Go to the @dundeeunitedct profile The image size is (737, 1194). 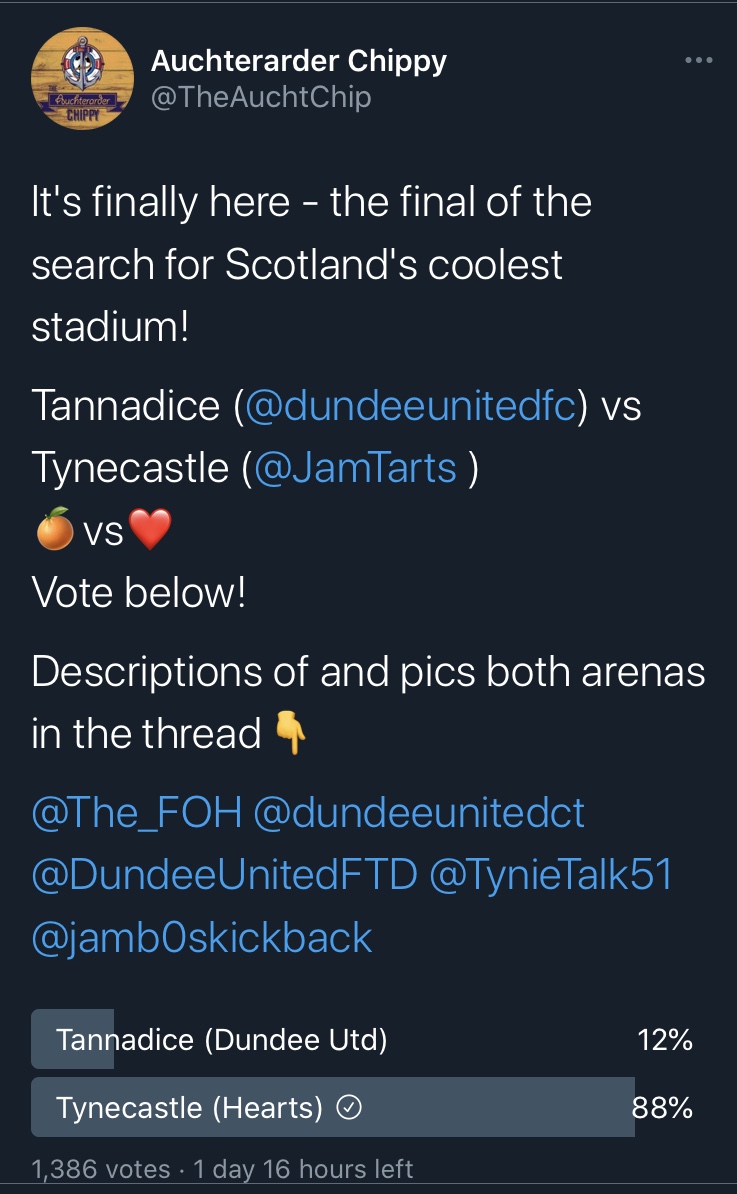(x=419, y=812)
